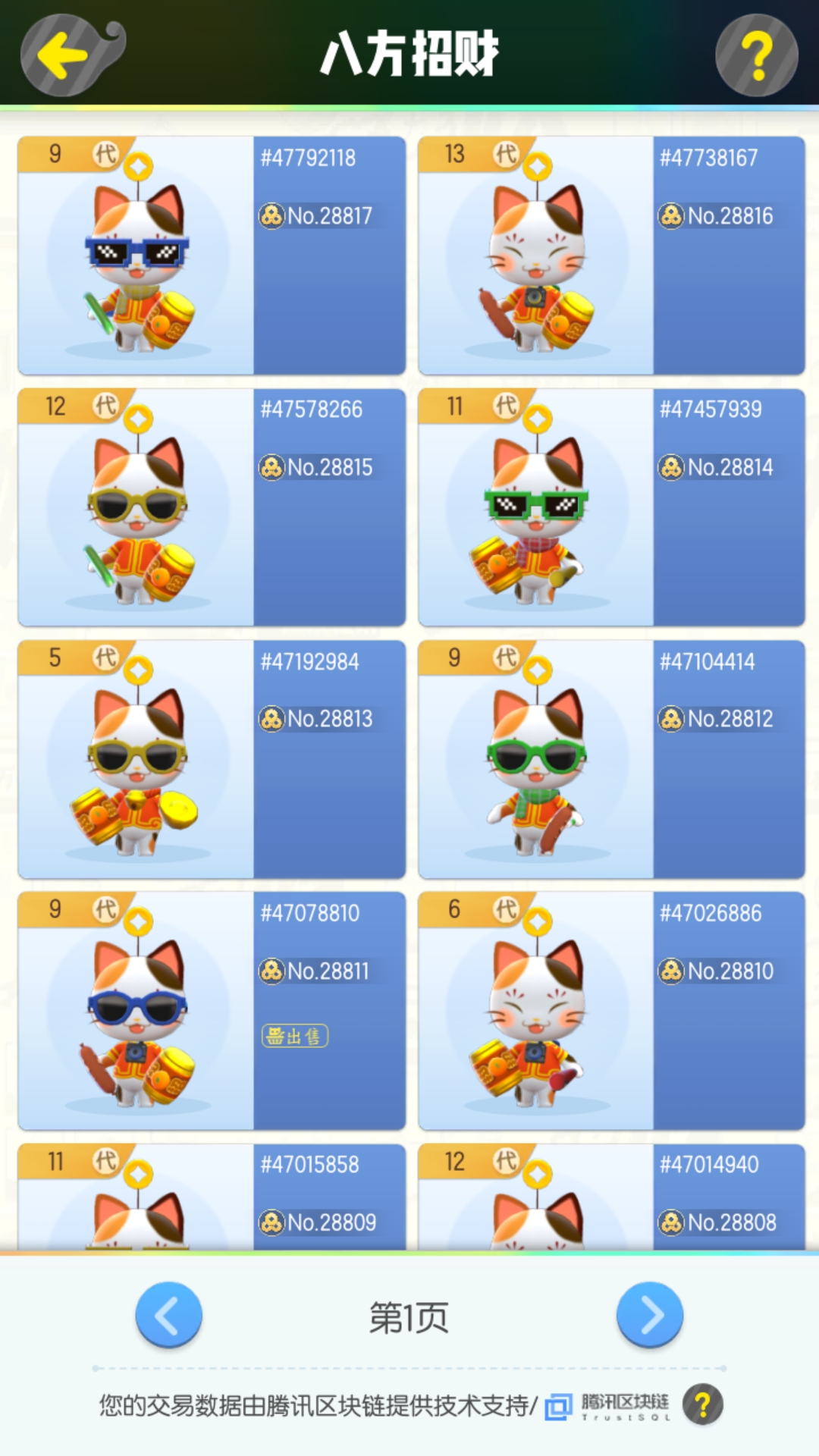Open cat card No.28813
Viewport: 819px width, 1456px height.
pyautogui.click(x=211, y=759)
